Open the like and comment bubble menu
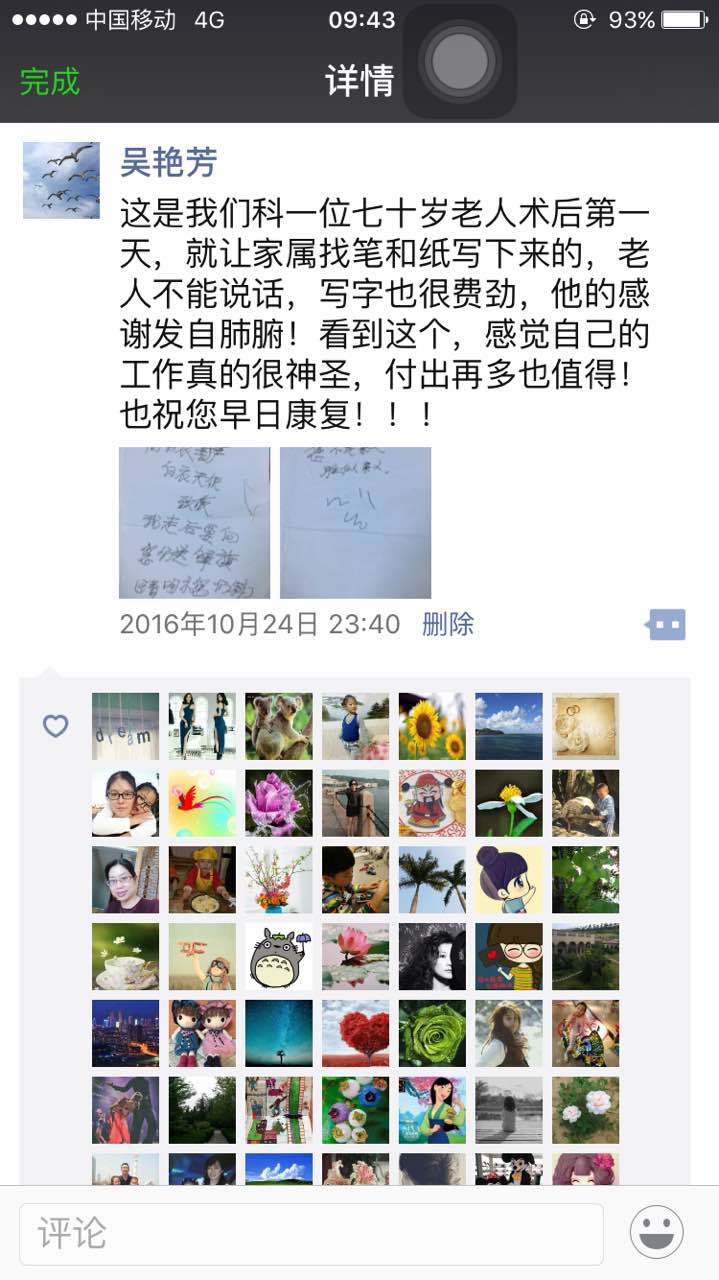719x1280 pixels. coord(666,625)
